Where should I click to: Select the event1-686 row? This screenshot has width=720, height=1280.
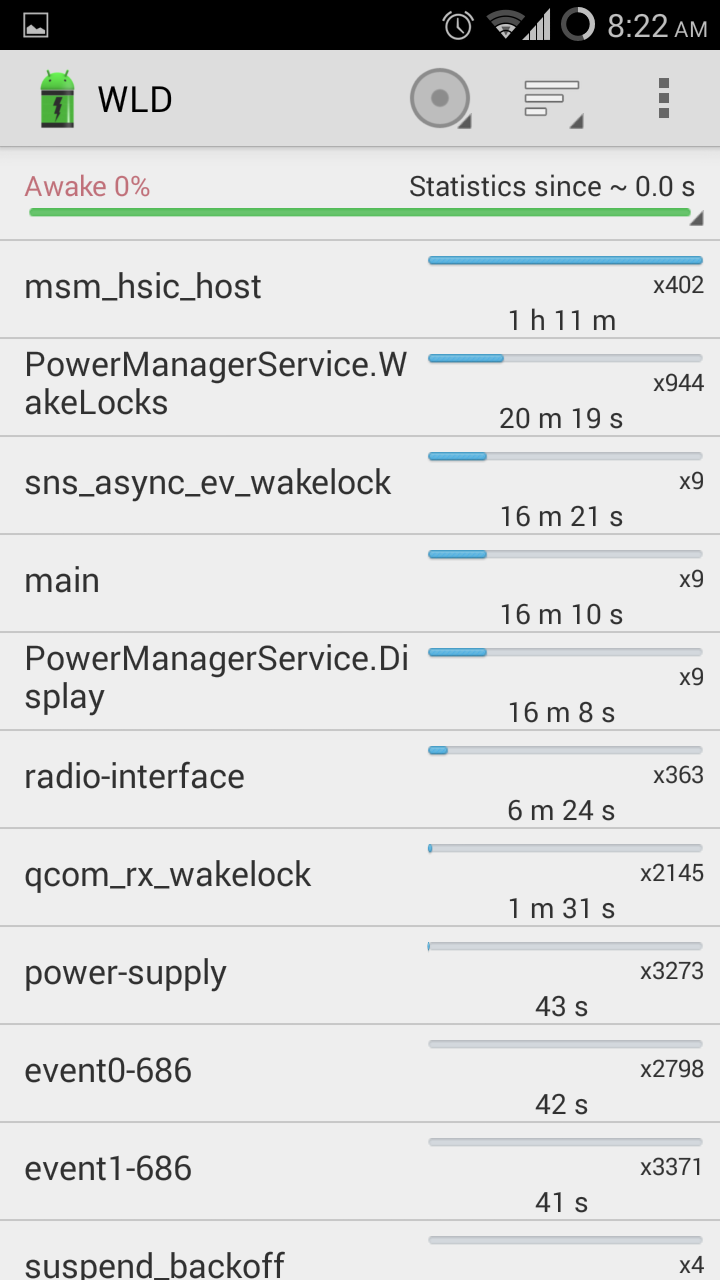tap(360, 1171)
